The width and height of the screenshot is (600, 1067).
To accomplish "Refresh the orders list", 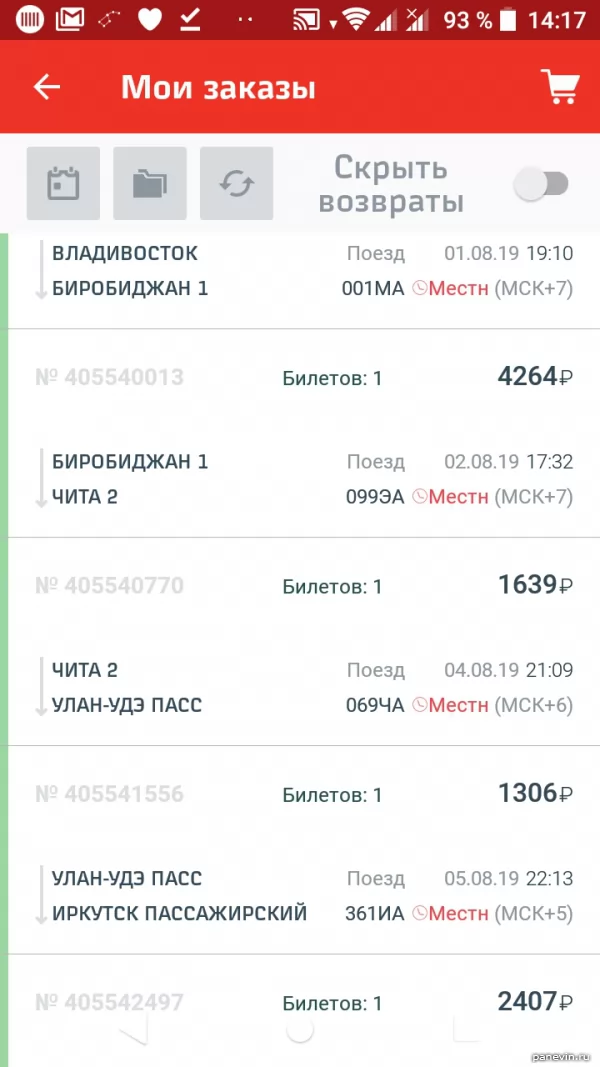I will point(236,184).
